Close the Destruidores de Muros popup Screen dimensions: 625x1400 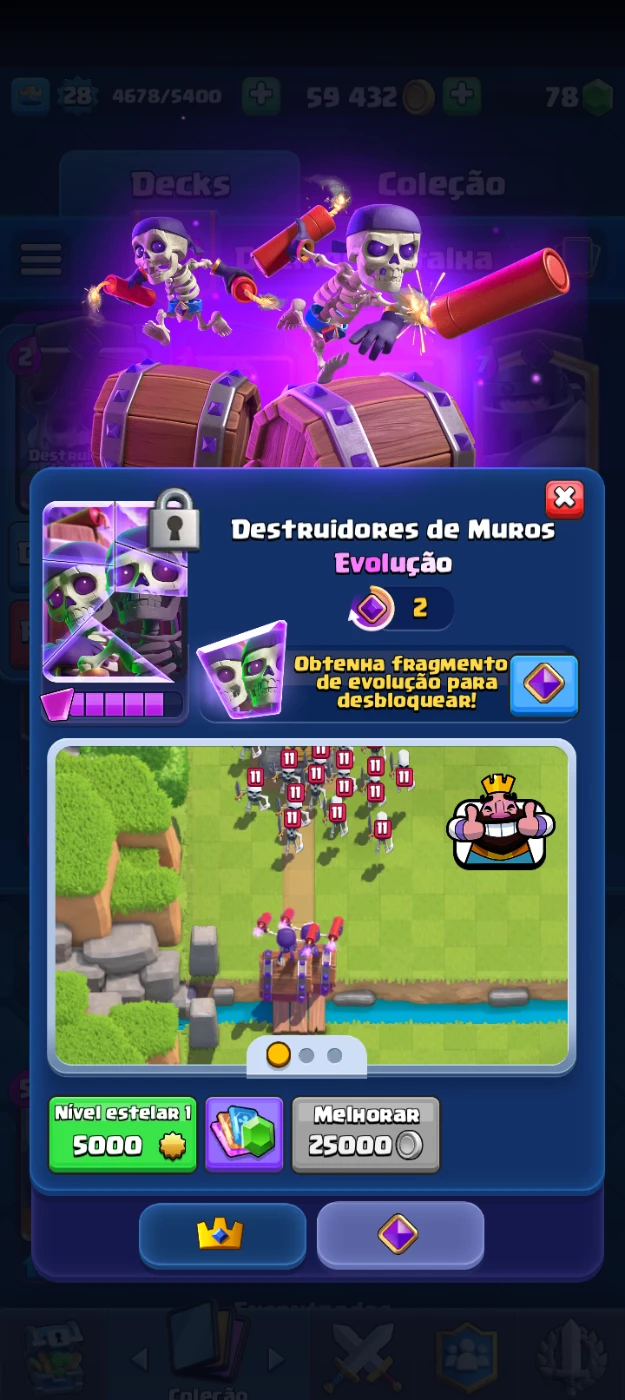pos(564,498)
